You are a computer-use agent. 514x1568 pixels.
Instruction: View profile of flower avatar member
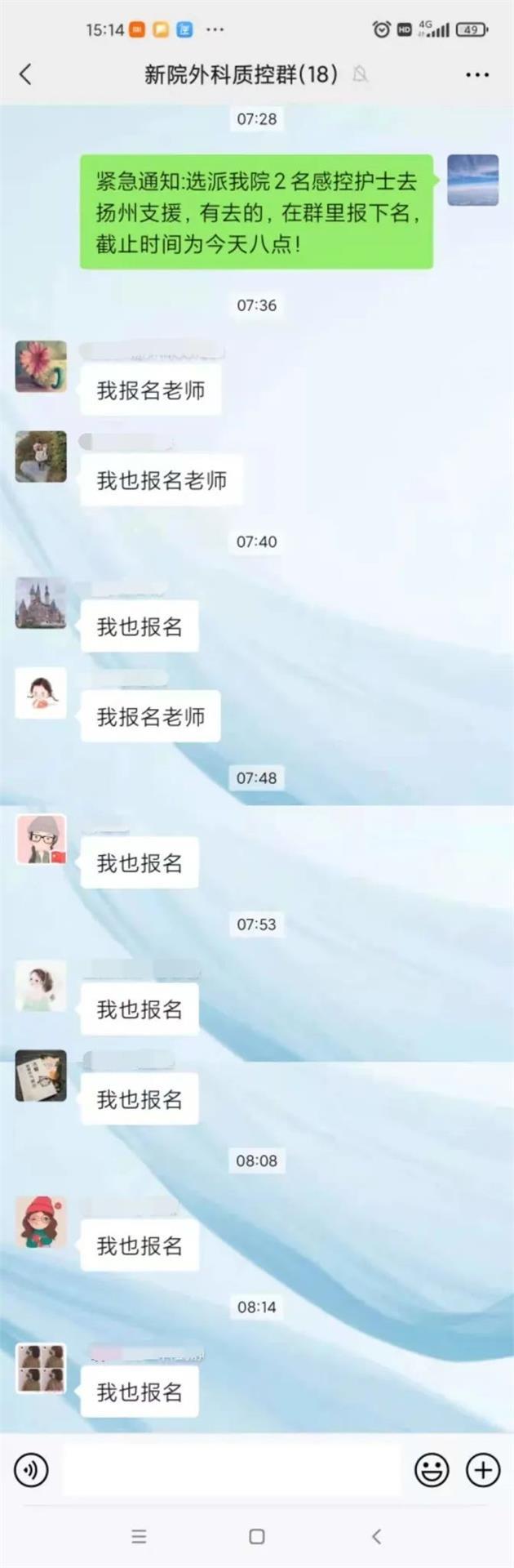point(41,367)
